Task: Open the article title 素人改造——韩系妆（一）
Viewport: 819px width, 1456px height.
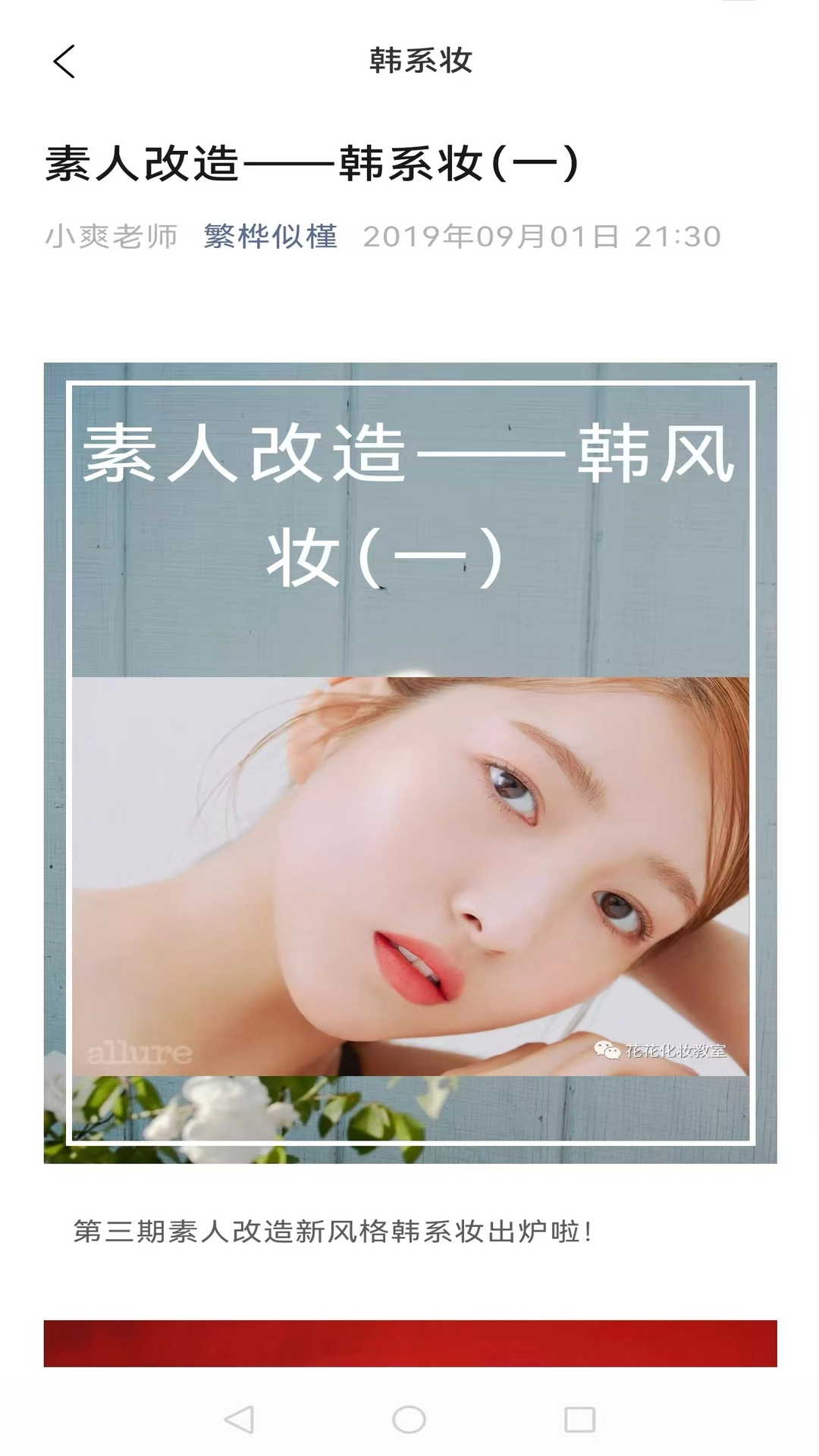Action: point(312,161)
